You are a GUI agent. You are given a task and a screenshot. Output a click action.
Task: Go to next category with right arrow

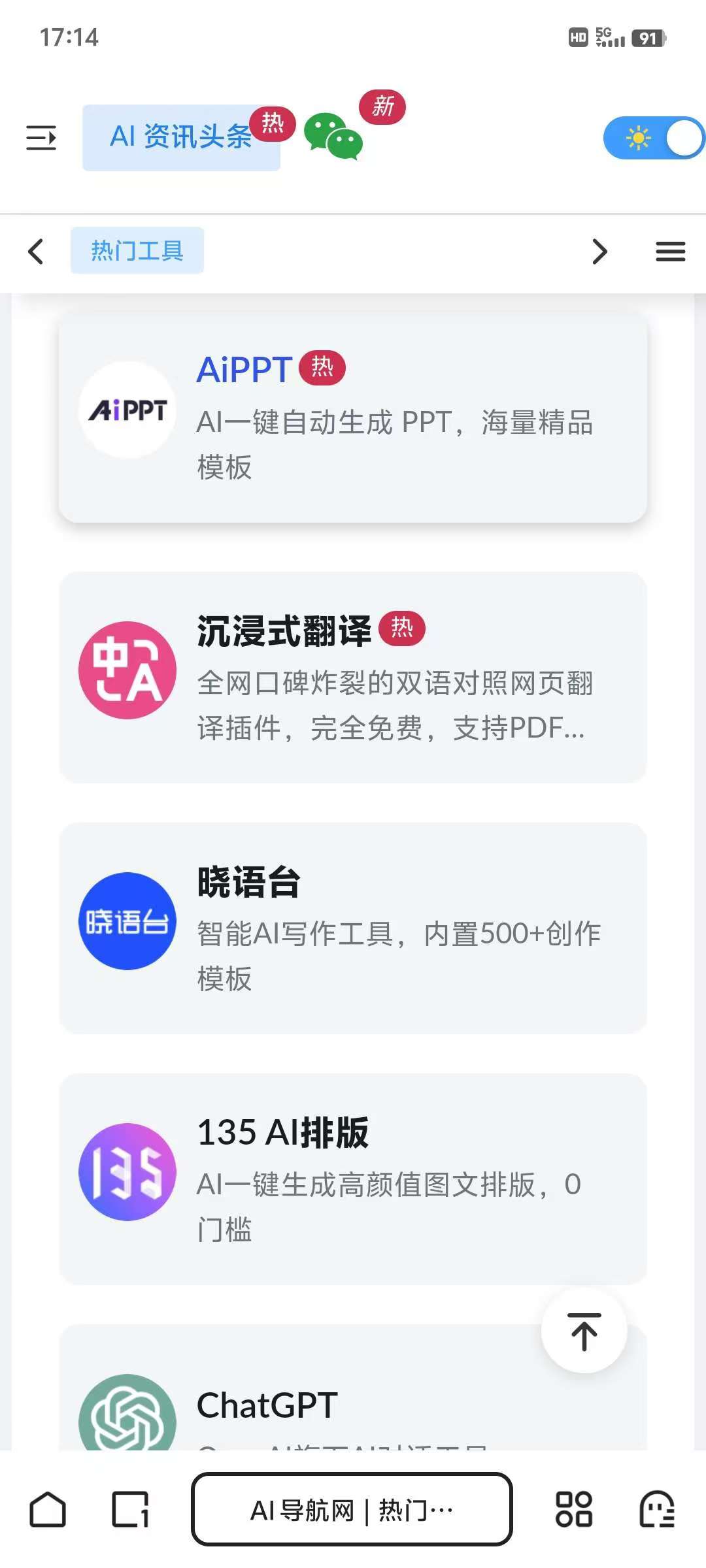[x=599, y=251]
